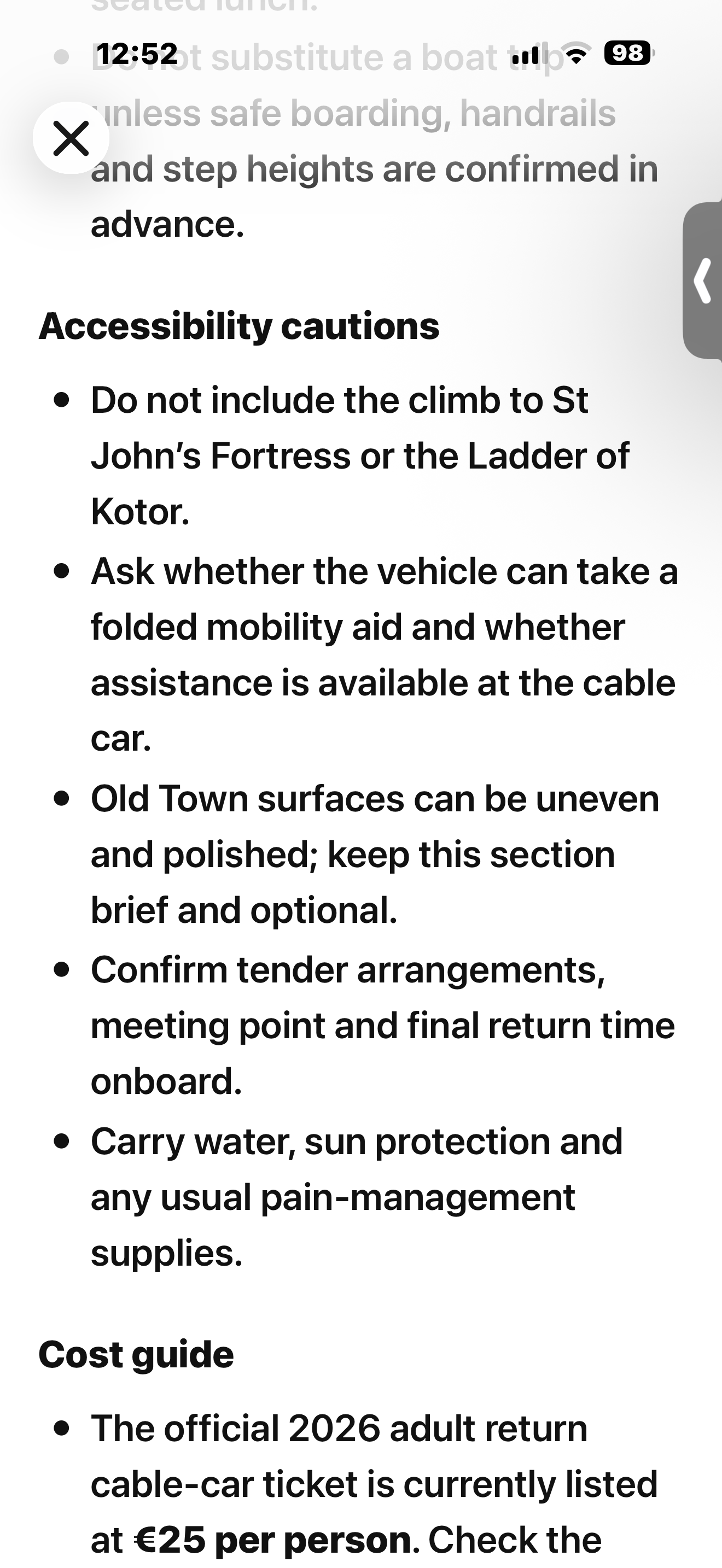Close the document with the X button
722x1568 pixels.
pos(71,138)
